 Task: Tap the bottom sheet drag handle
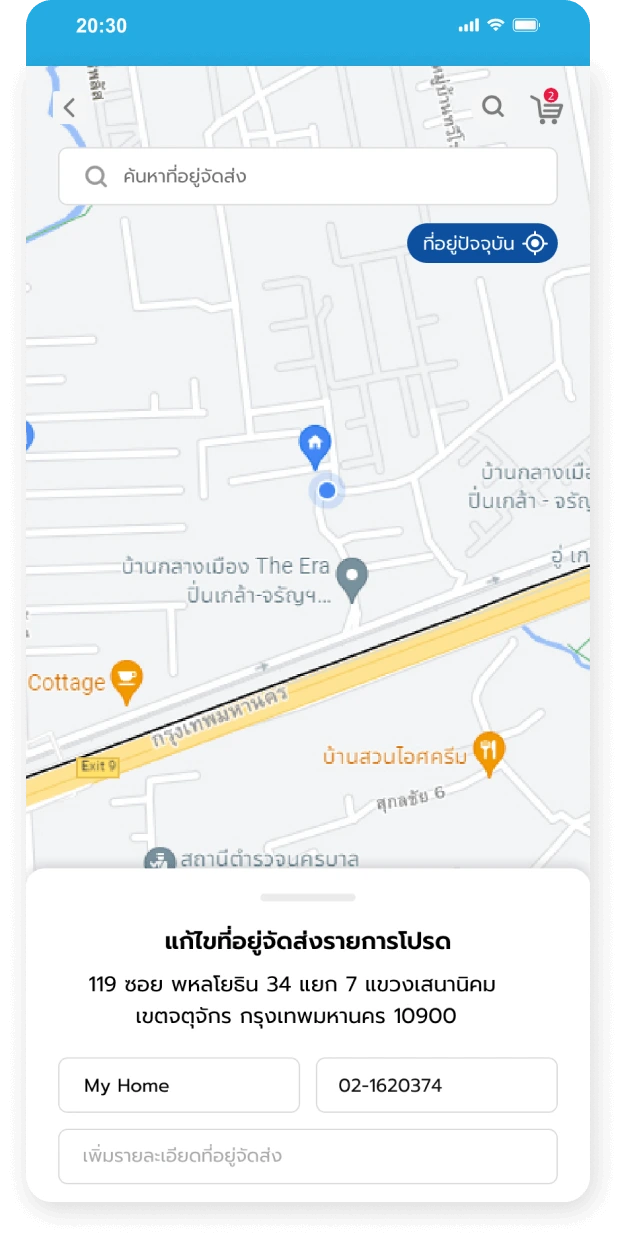pyautogui.click(x=307, y=897)
